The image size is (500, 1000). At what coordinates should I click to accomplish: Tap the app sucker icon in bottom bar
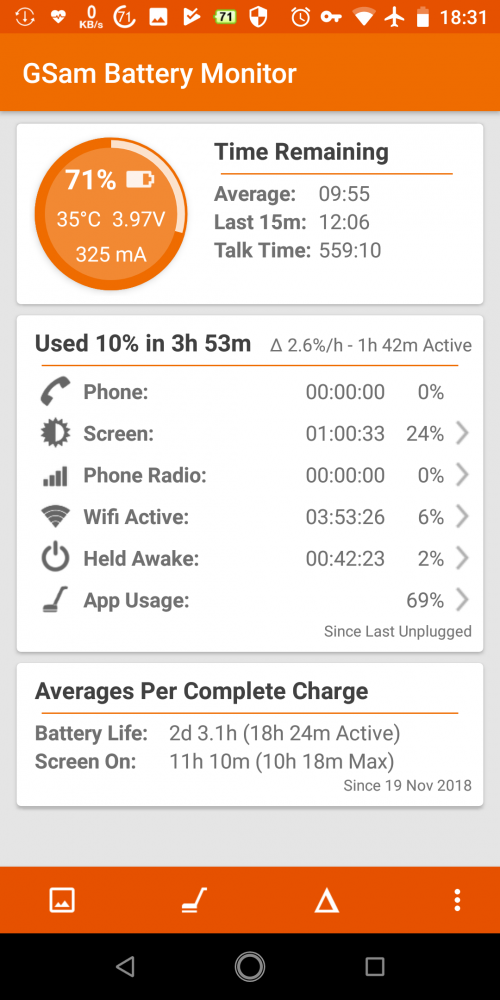coord(195,900)
